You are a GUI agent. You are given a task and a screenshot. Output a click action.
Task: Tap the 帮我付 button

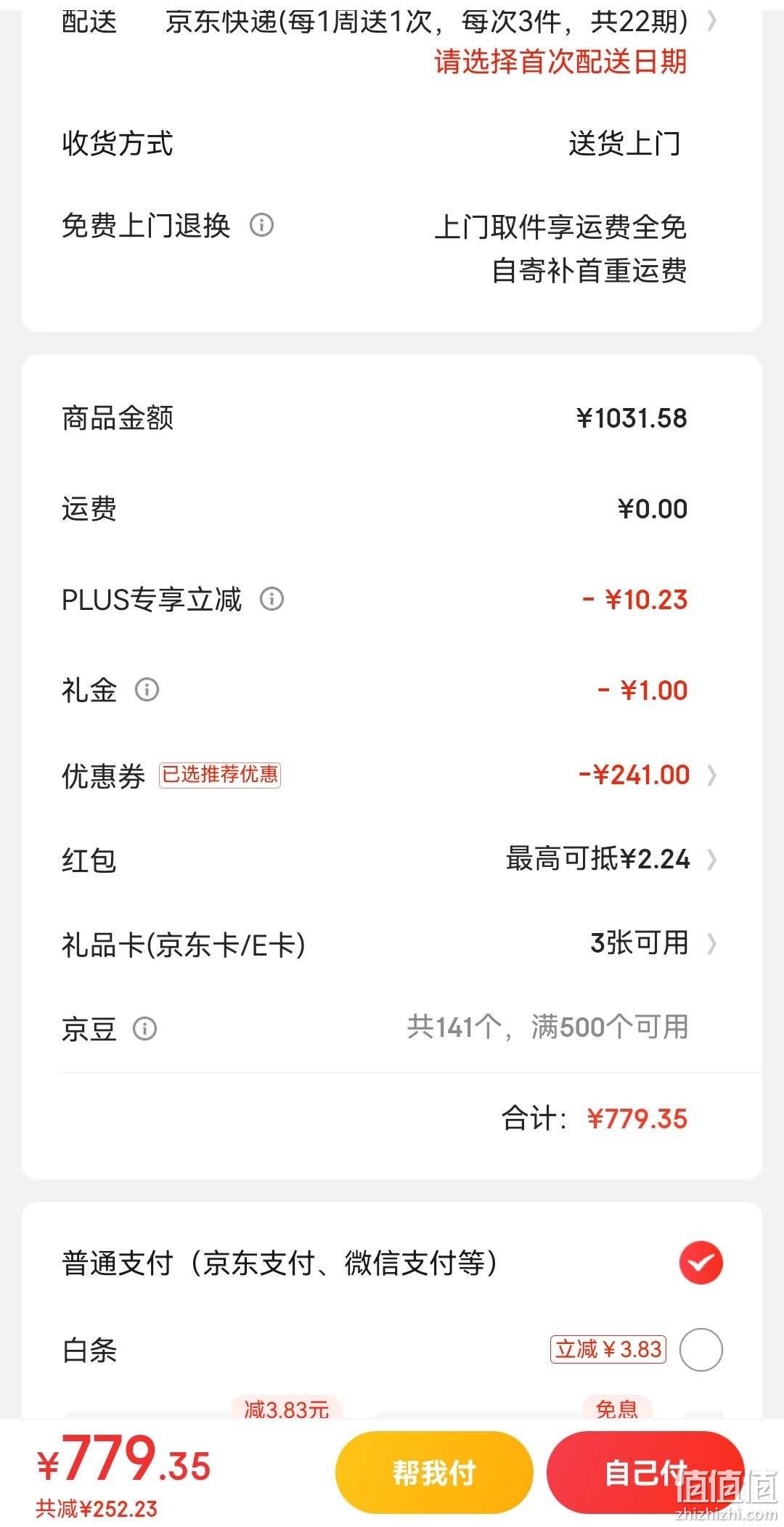(x=434, y=1473)
